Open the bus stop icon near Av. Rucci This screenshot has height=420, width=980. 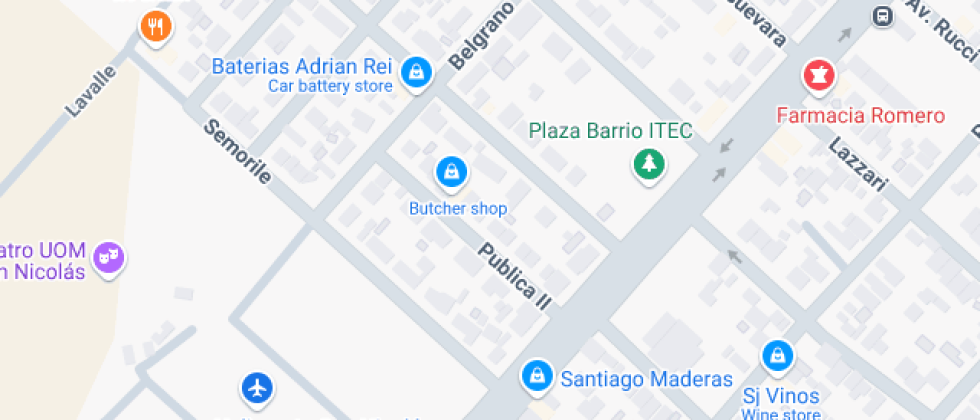[882, 16]
